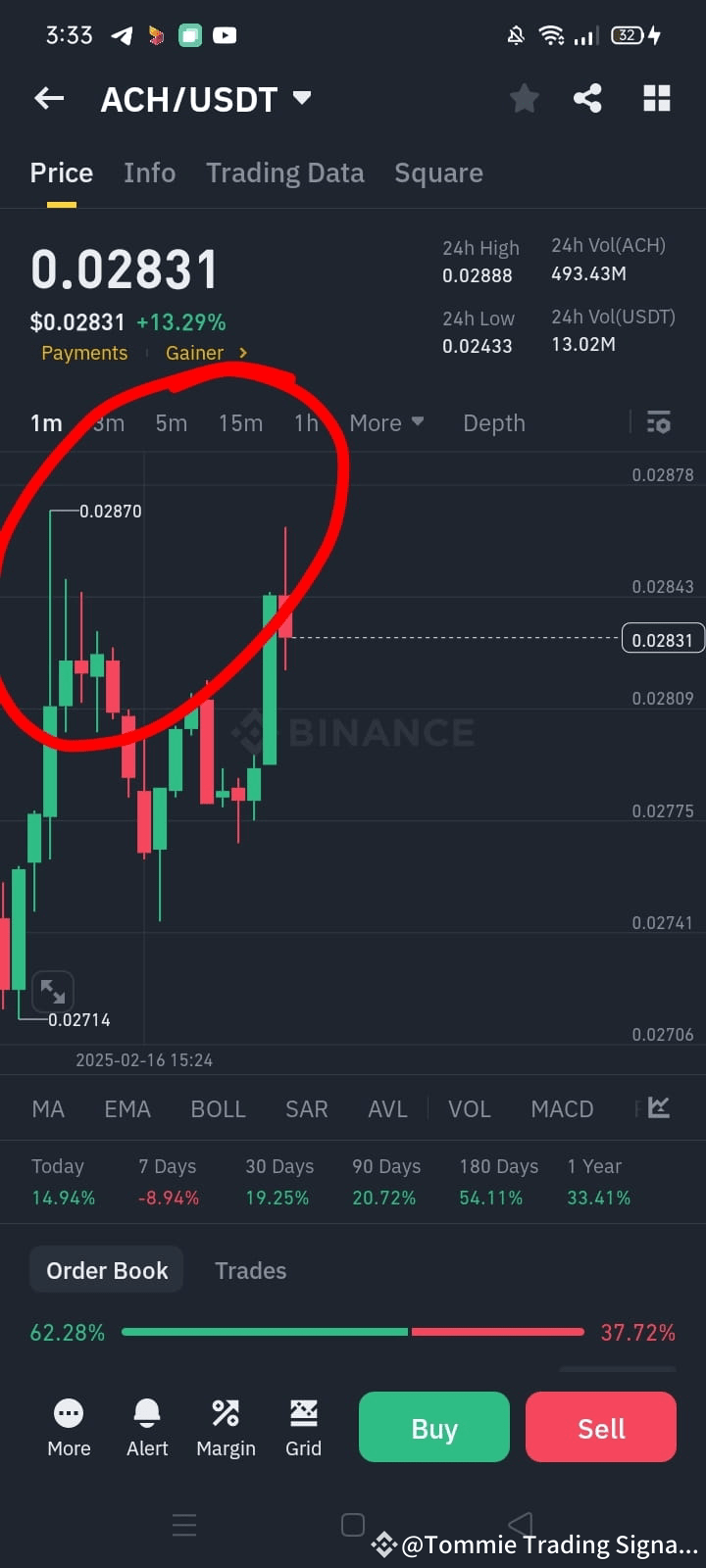Open the chart sharing options

(x=587, y=98)
